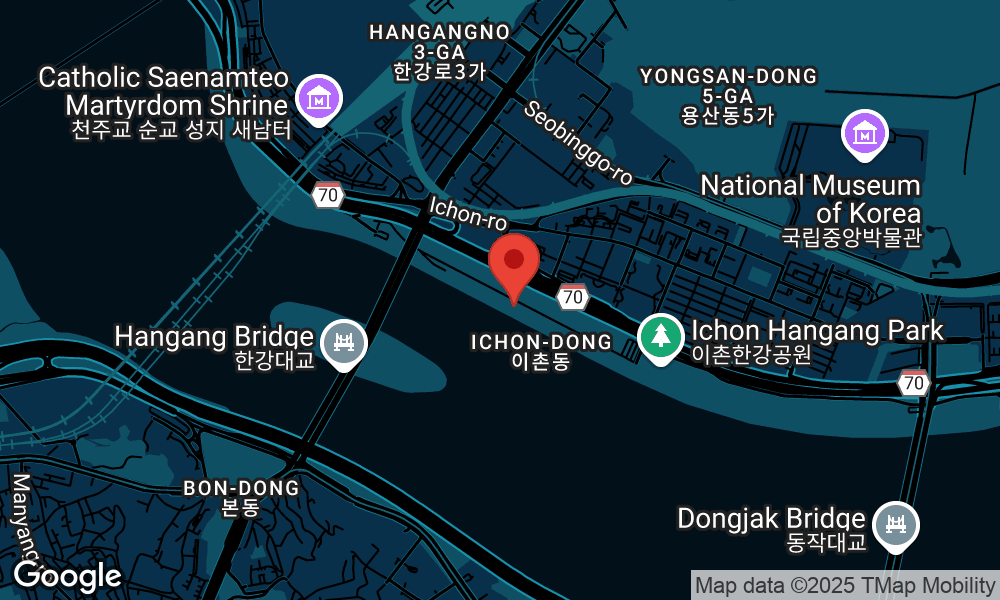The width and height of the screenshot is (1000, 600).
Task: Select the Catholic Saenamteo Martyrdom Shrine marker
Action: [x=318, y=99]
